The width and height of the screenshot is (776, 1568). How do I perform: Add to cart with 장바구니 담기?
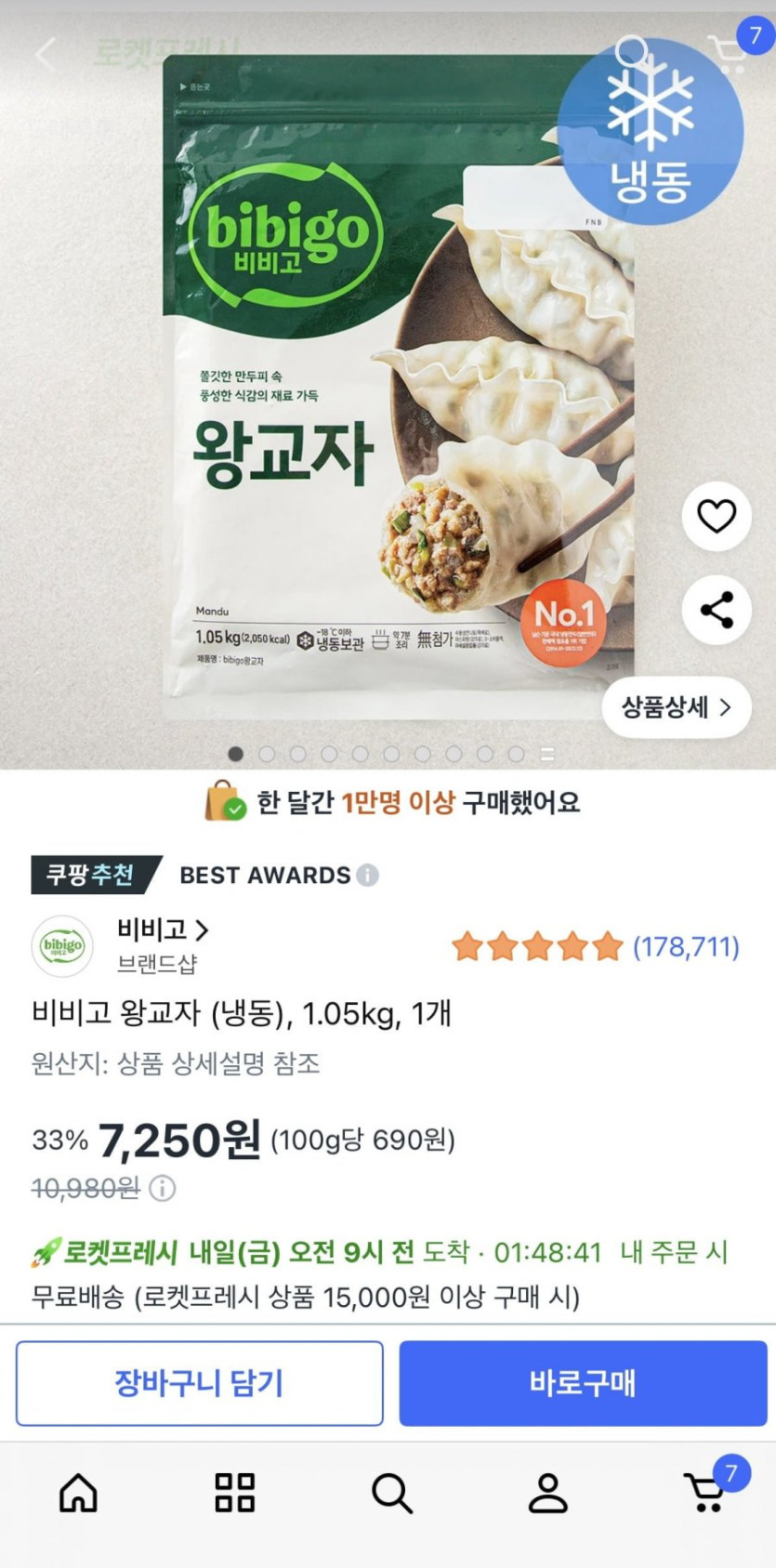click(200, 1383)
